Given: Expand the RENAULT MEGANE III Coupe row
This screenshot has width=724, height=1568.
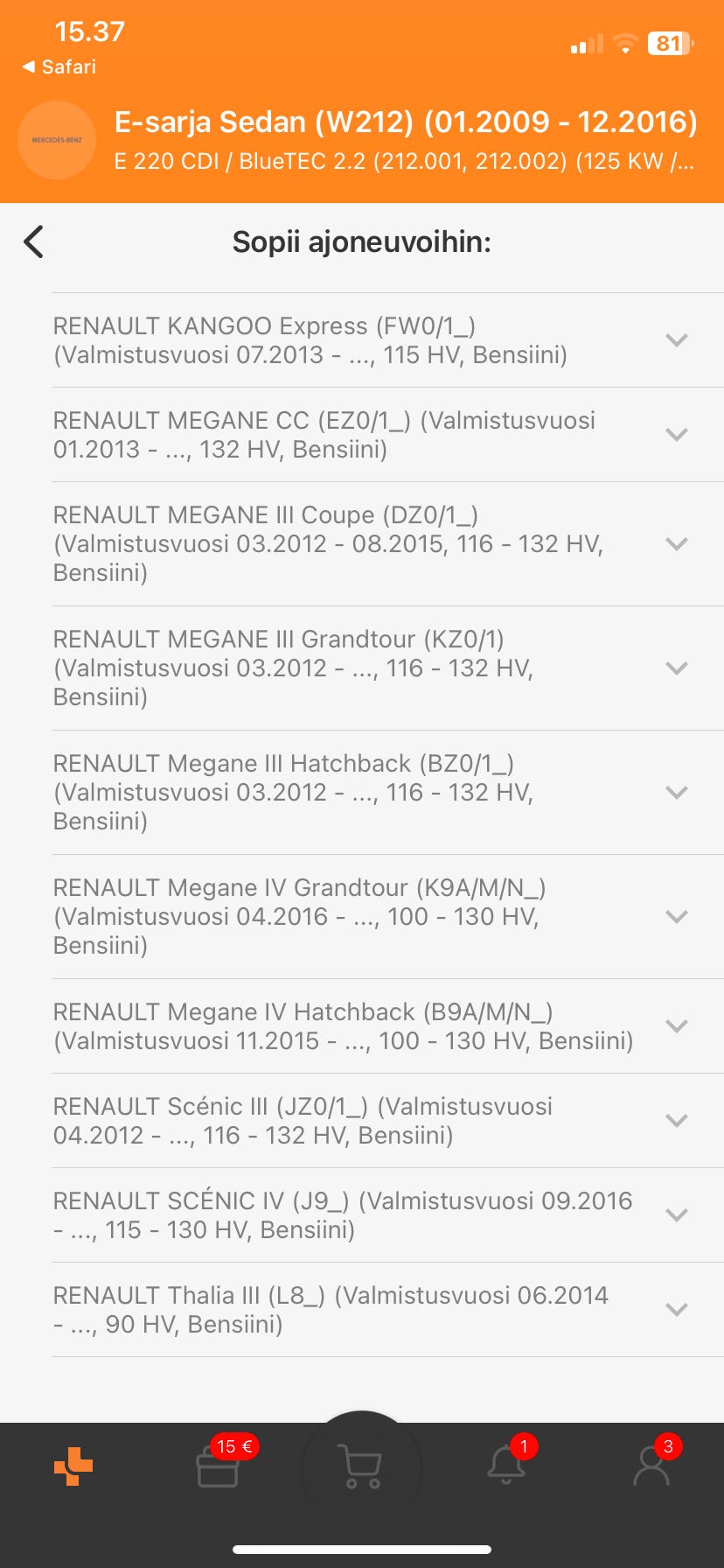Looking at the screenshot, I should click(x=676, y=543).
